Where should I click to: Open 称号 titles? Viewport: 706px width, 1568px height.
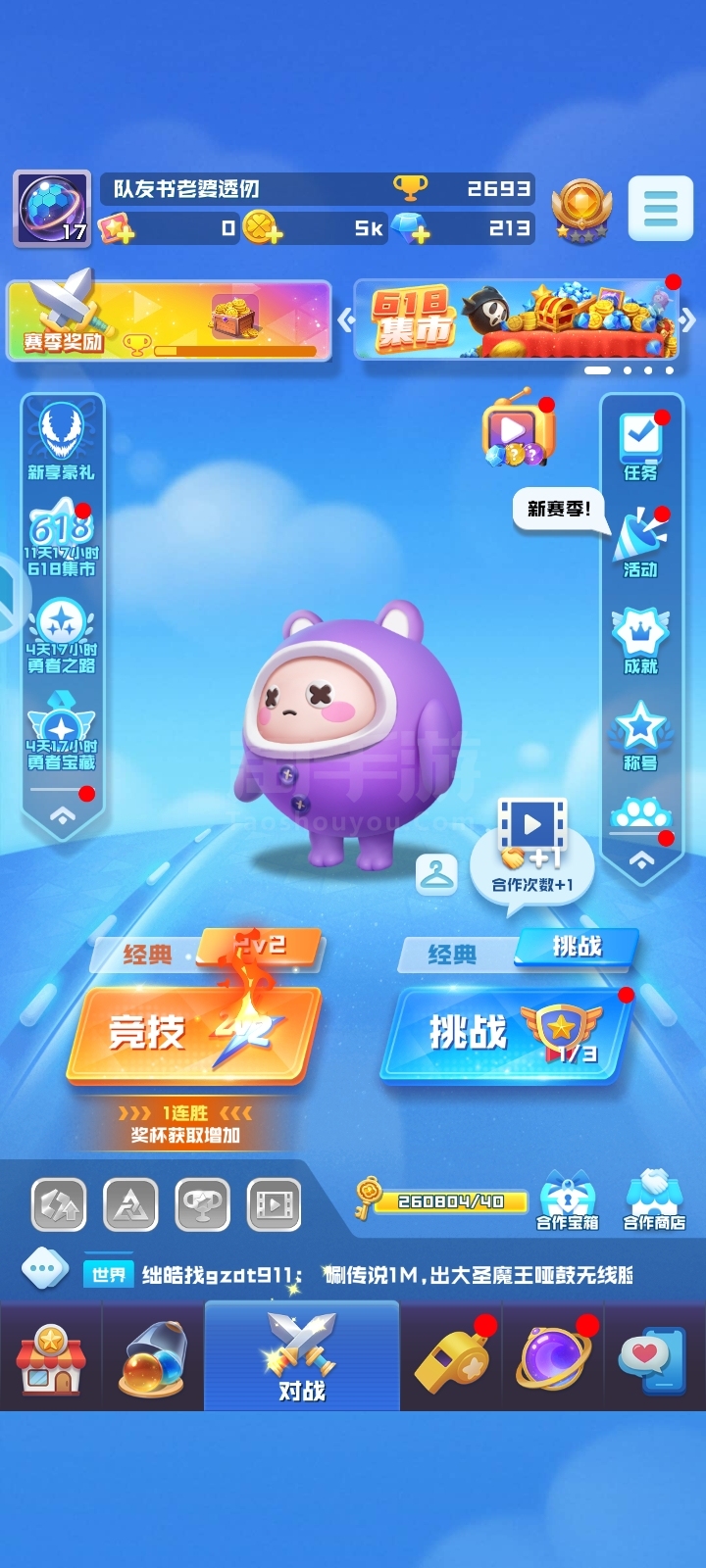[x=641, y=736]
